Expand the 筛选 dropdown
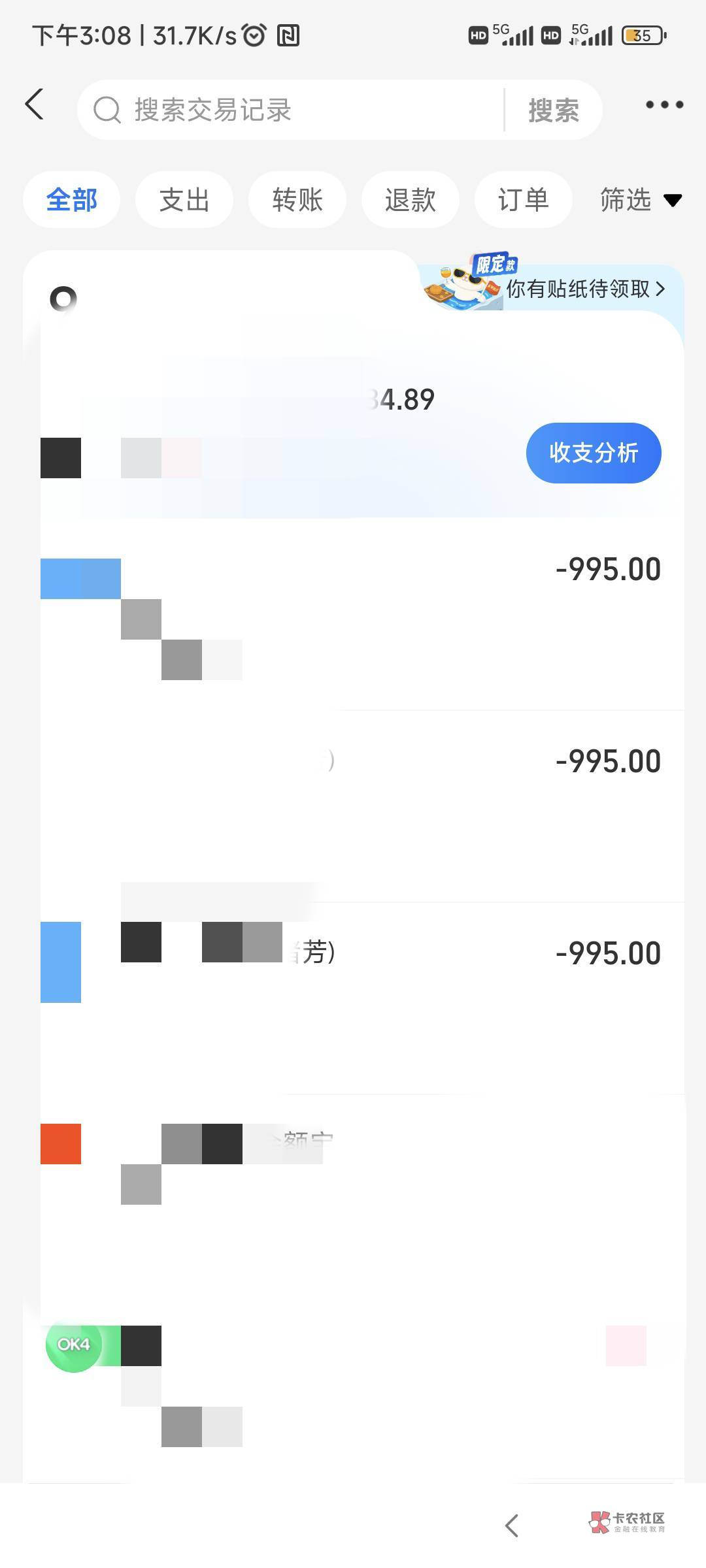The height and width of the screenshot is (1568, 706). 641,200
